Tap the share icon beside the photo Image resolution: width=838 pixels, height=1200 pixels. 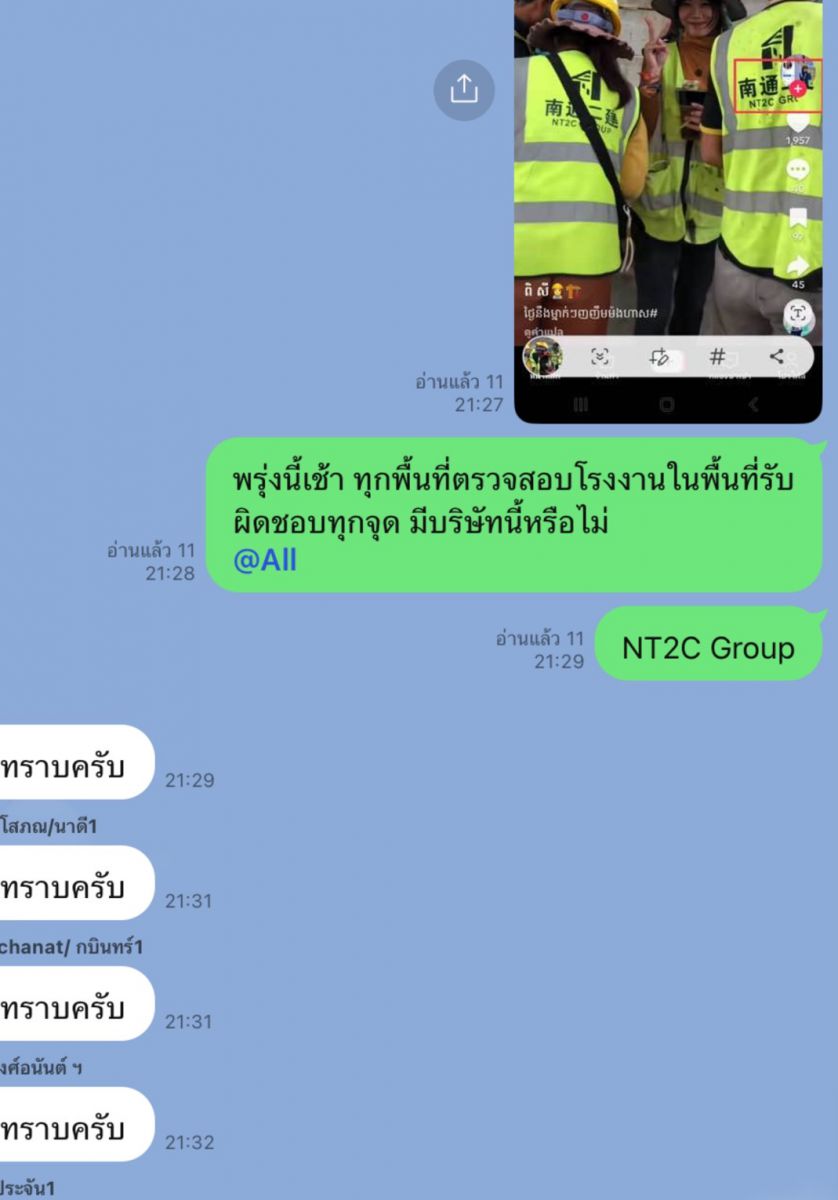pyautogui.click(x=464, y=90)
